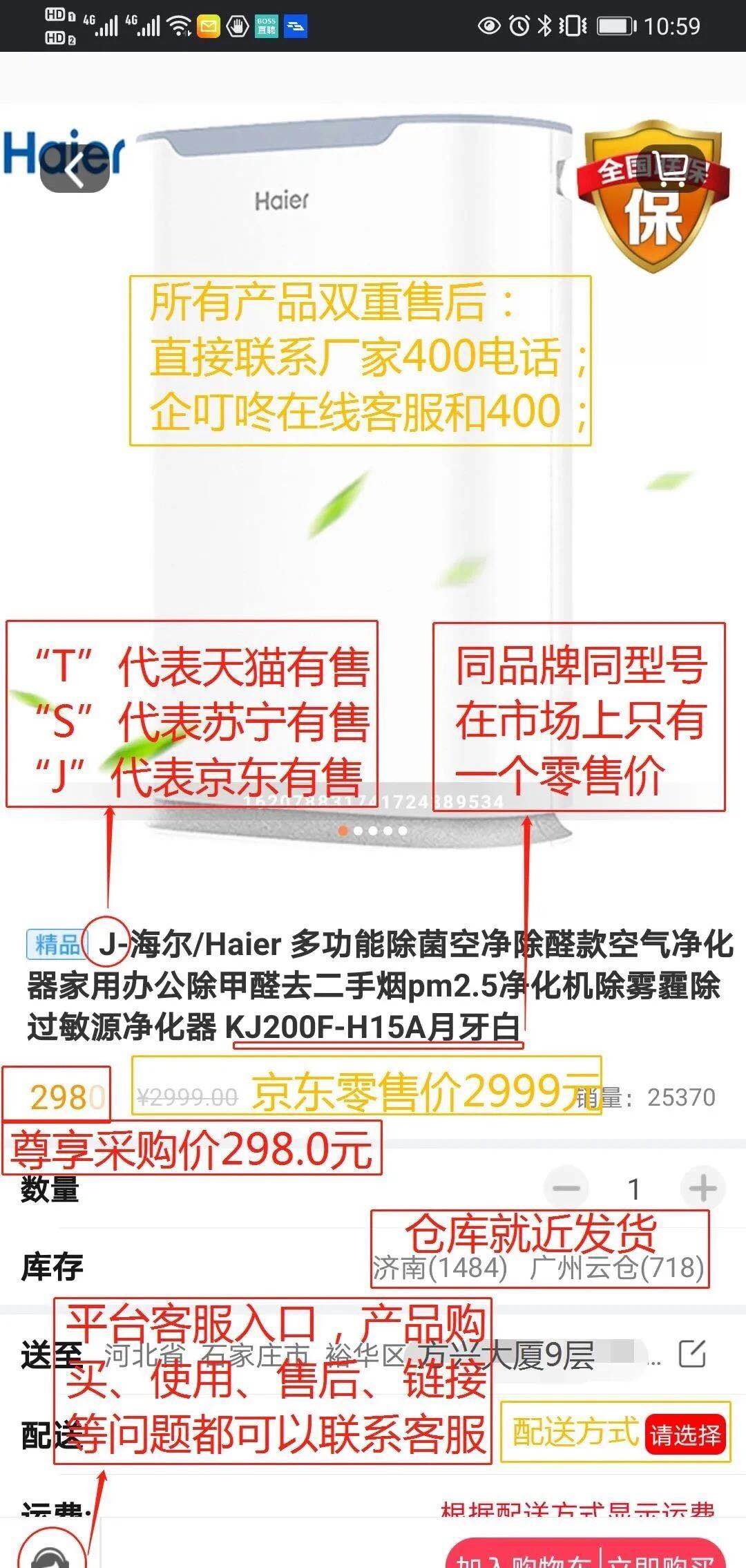Decrease quantity with the minus button
The image size is (746, 1568).
[x=566, y=1189]
